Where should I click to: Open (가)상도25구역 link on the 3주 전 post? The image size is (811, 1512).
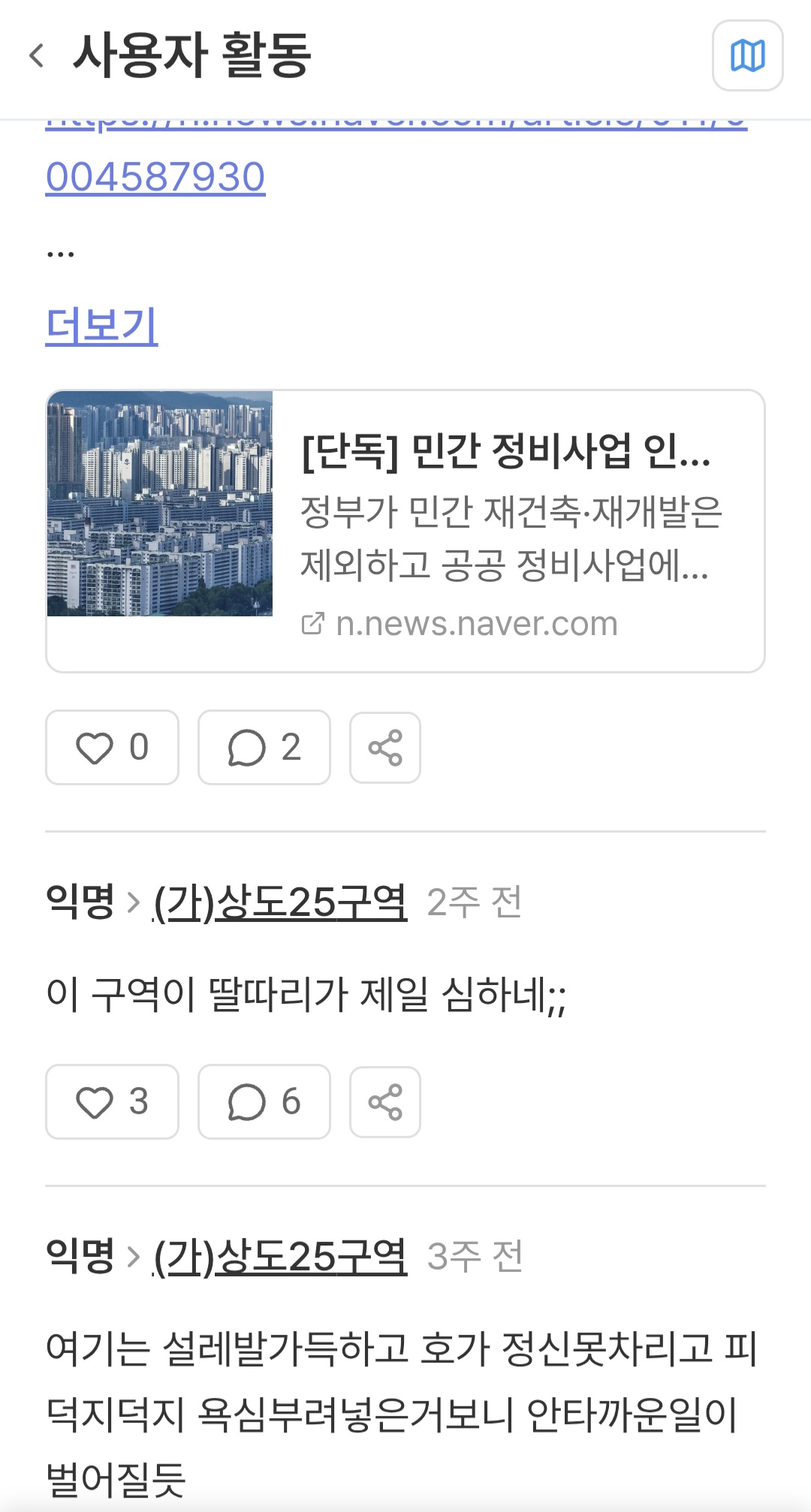280,1256
